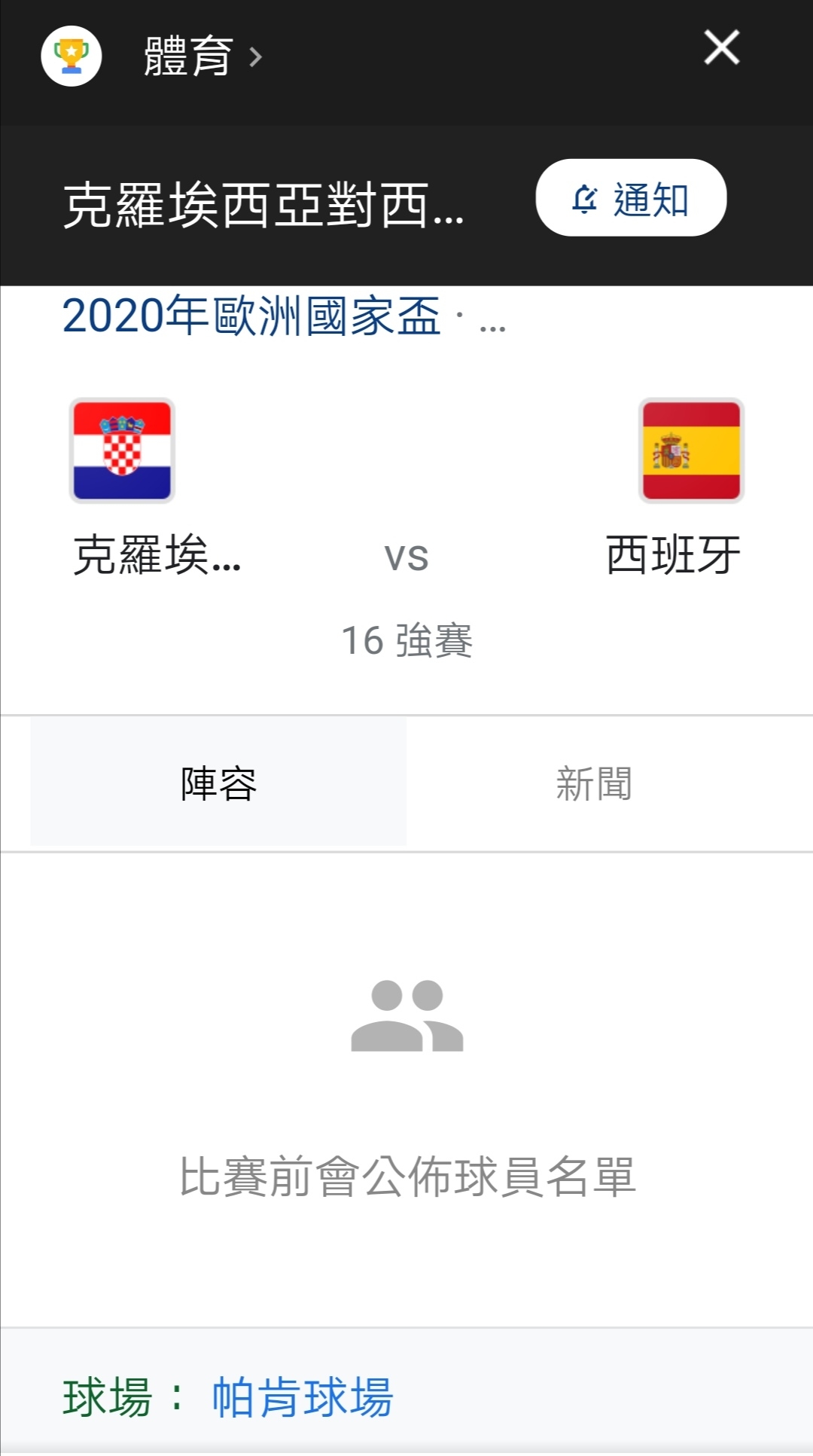Open the 2020年歐洲國家盃 tournament link

pyautogui.click(x=251, y=316)
